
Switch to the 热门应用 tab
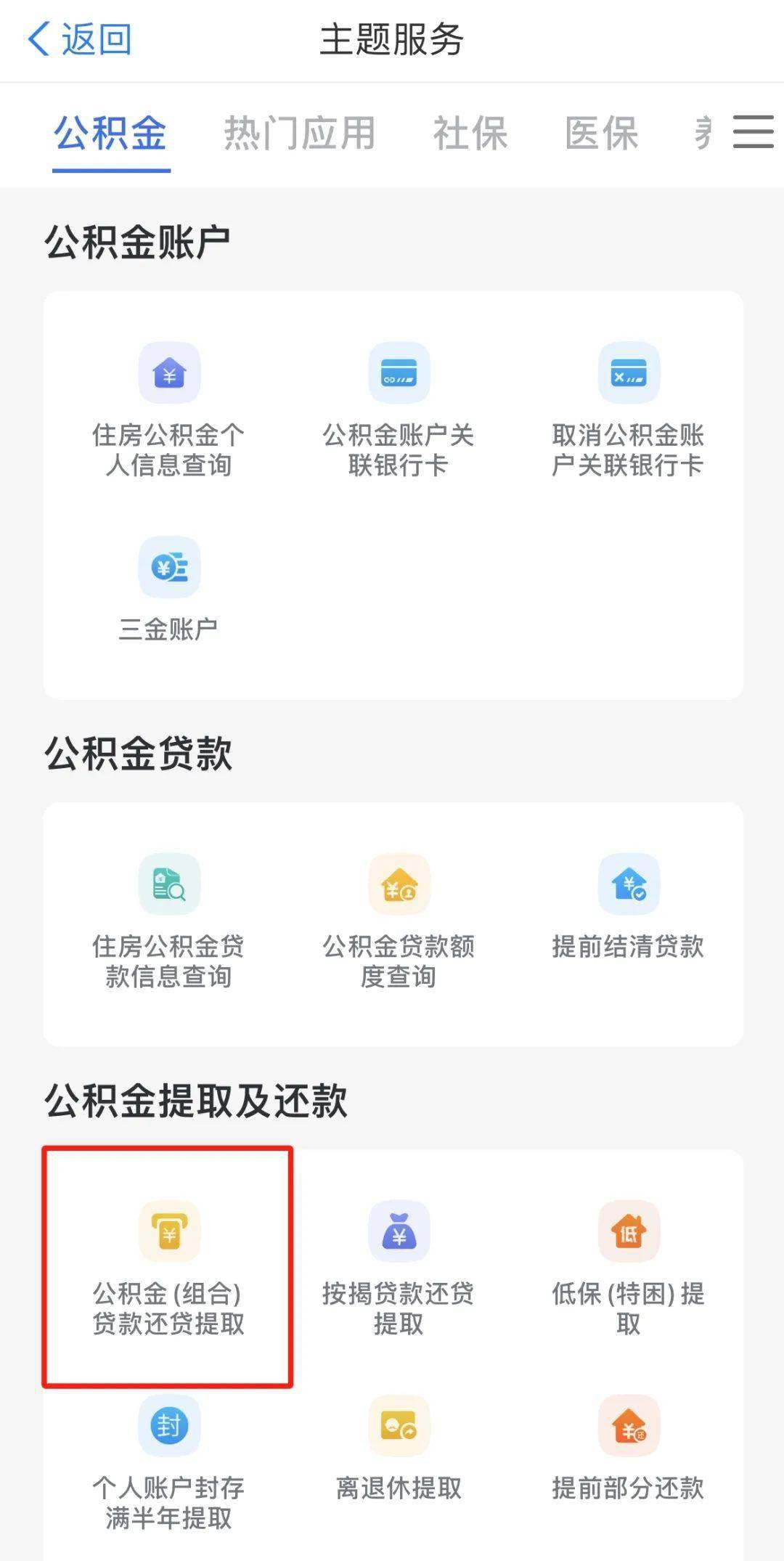pos(299,134)
